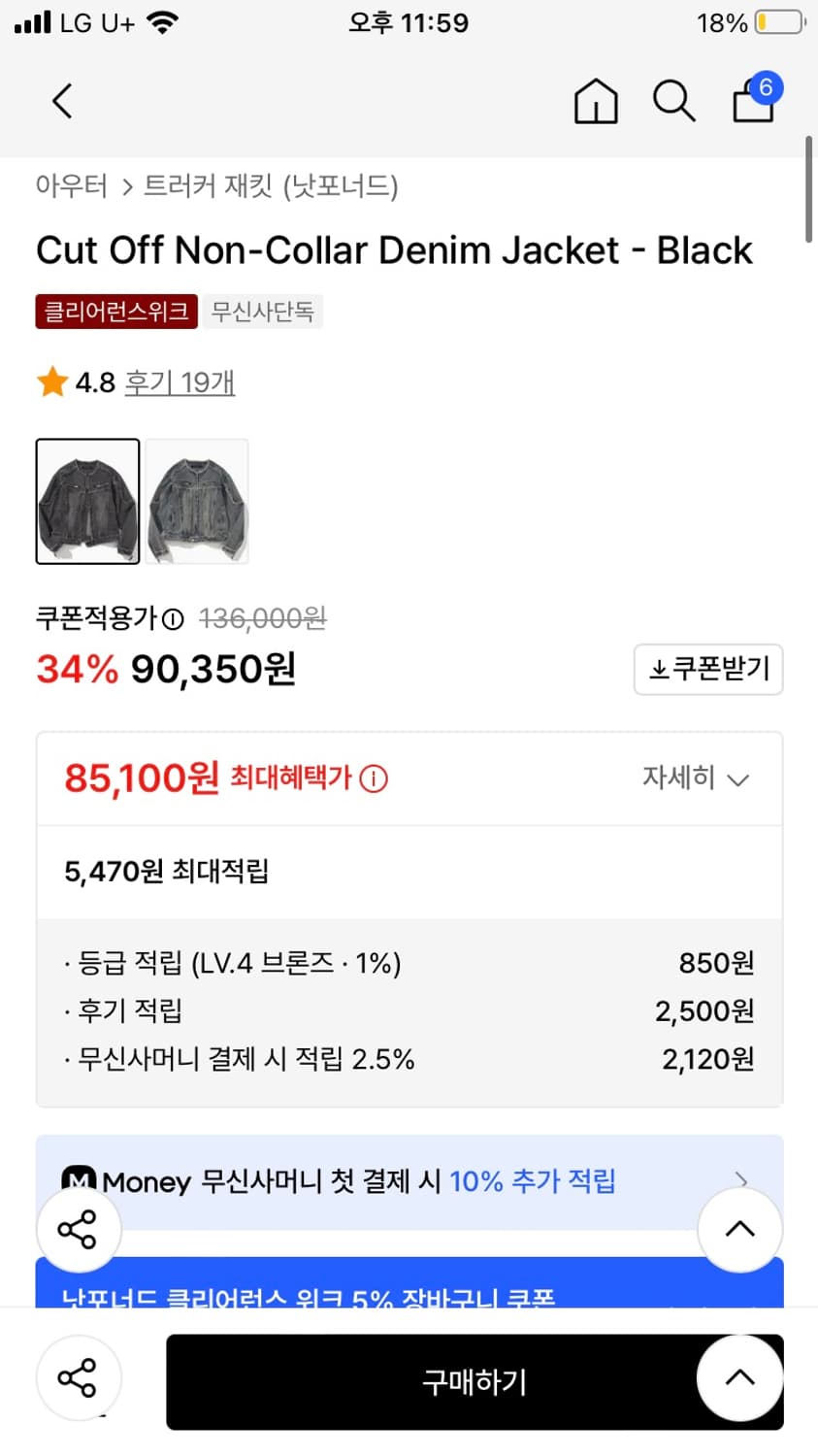Go back using the left arrow

click(x=61, y=100)
